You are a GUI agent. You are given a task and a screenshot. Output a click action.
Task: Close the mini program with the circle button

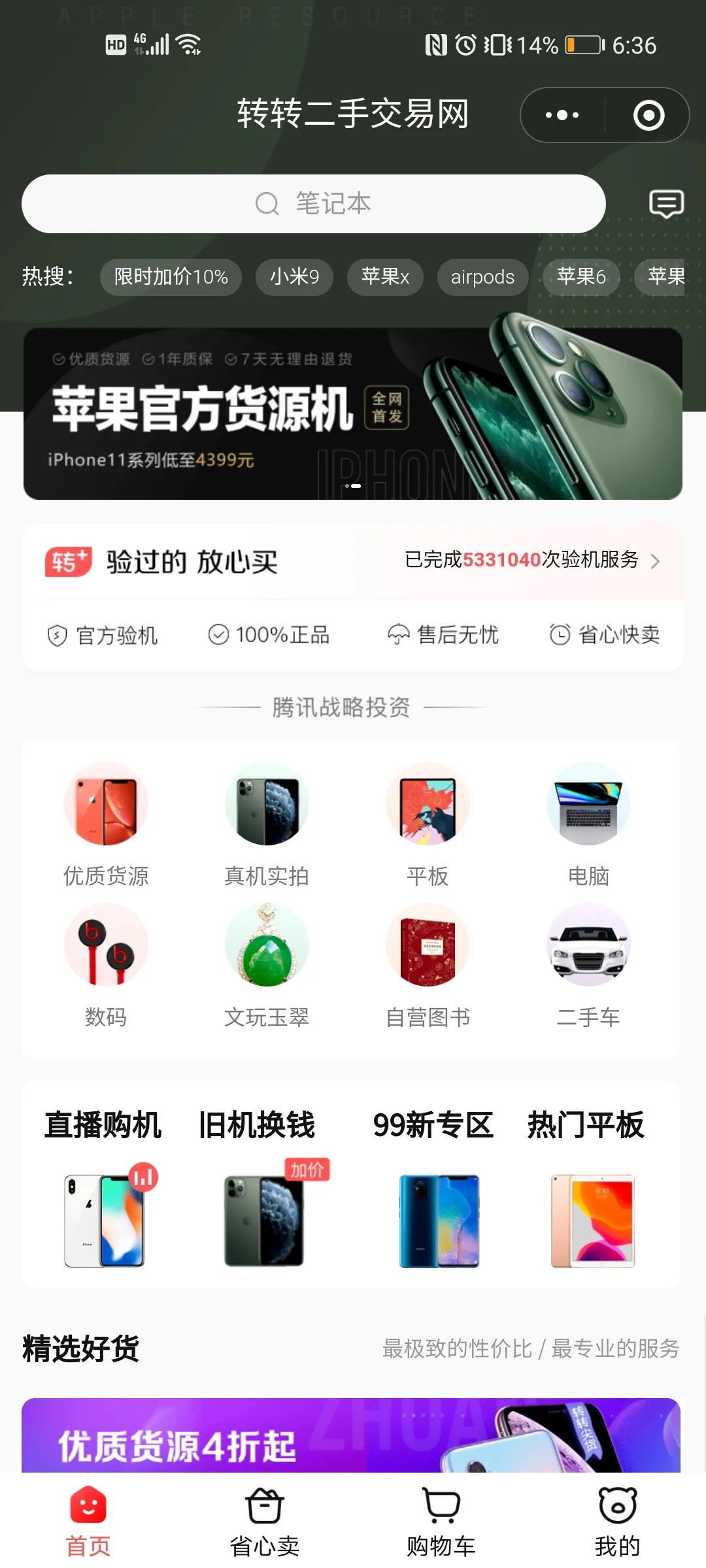click(648, 116)
